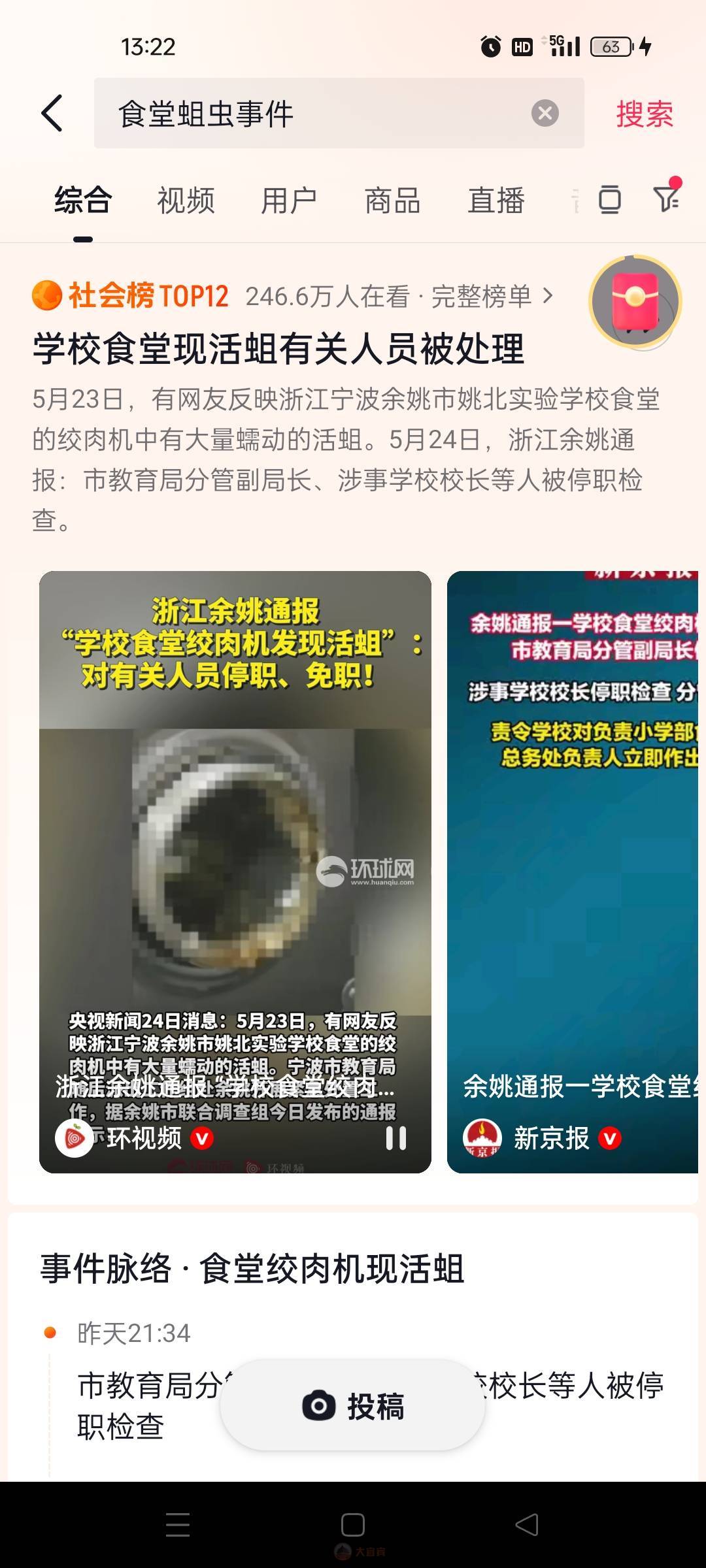
Task: Tap the system home button
Action: click(x=353, y=1525)
